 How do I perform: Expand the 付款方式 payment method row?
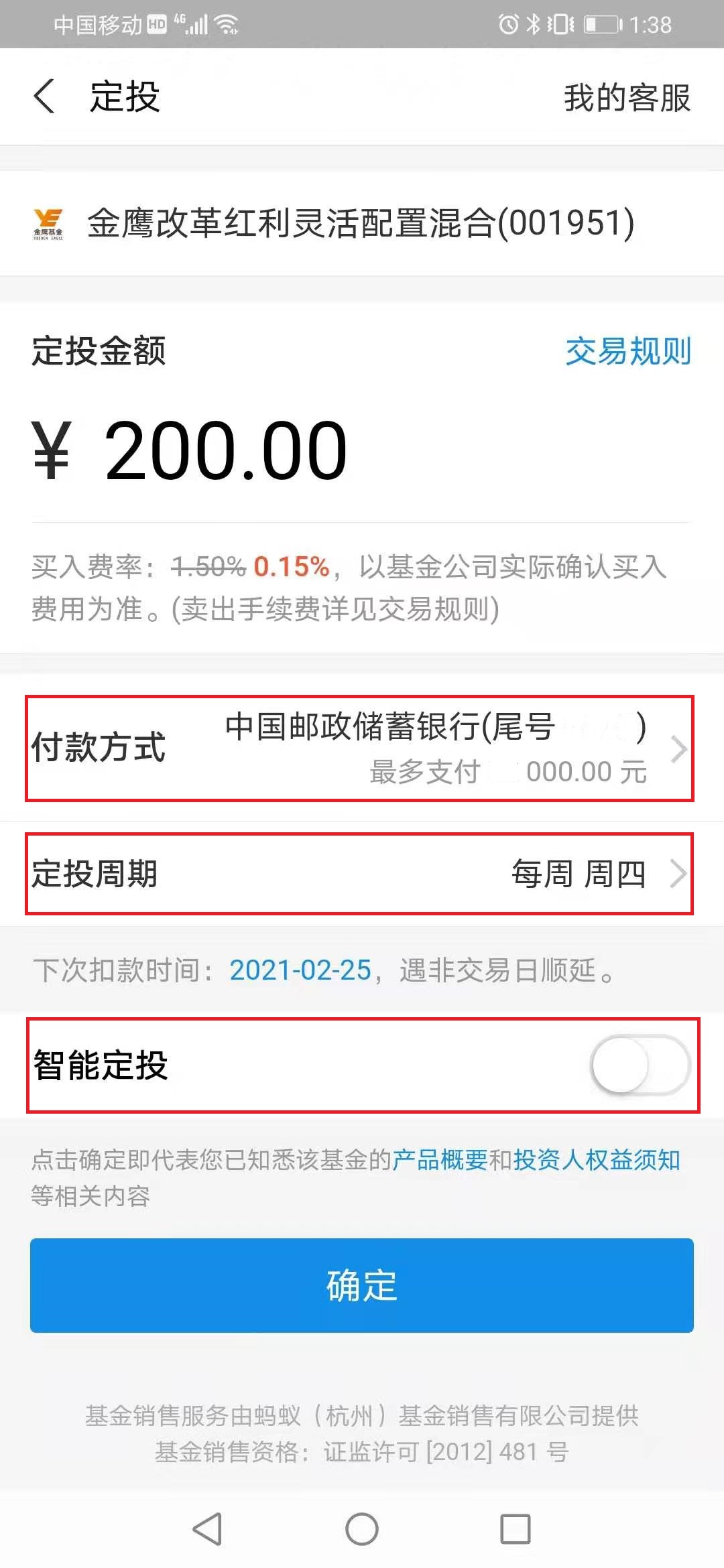[362, 748]
